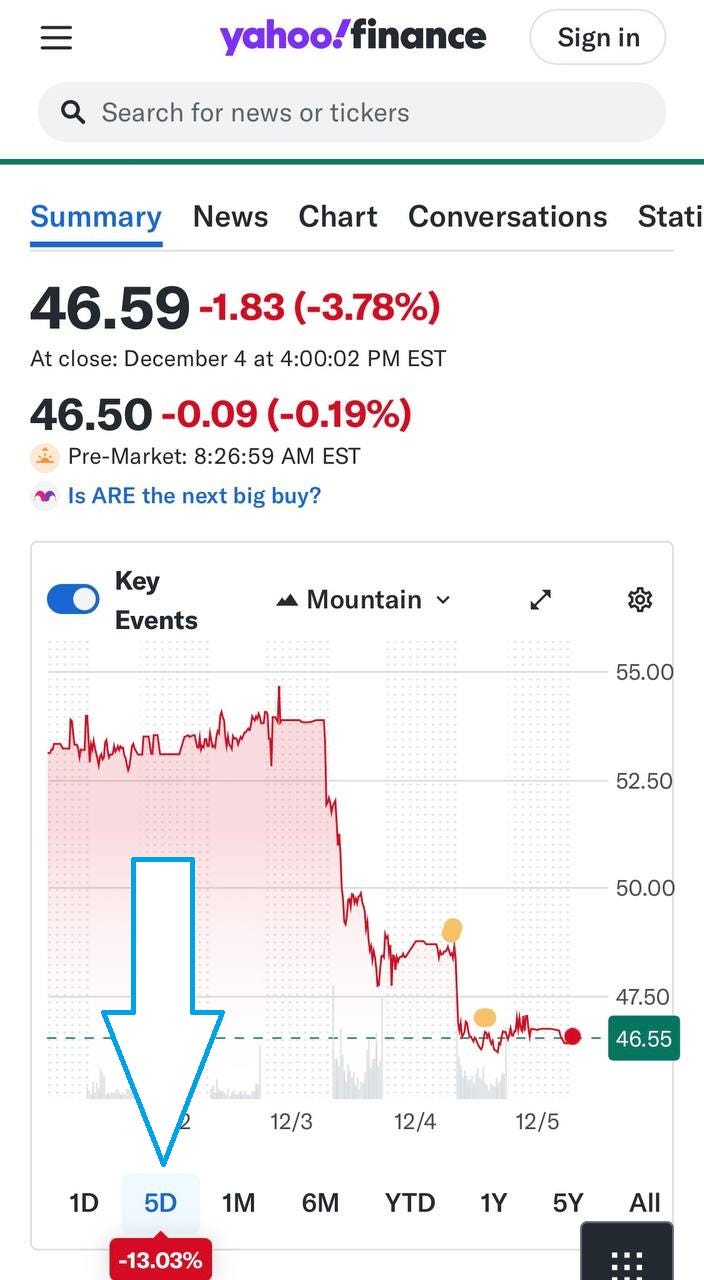This screenshot has height=1280, width=704.
Task: Show the All time range
Action: pyautogui.click(x=645, y=1203)
